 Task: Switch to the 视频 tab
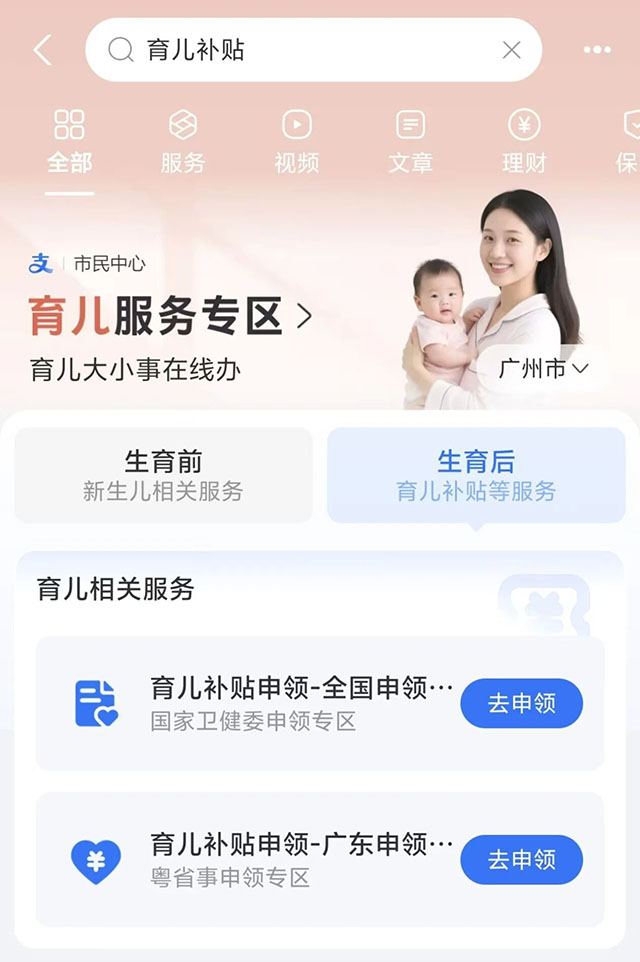[x=296, y=141]
